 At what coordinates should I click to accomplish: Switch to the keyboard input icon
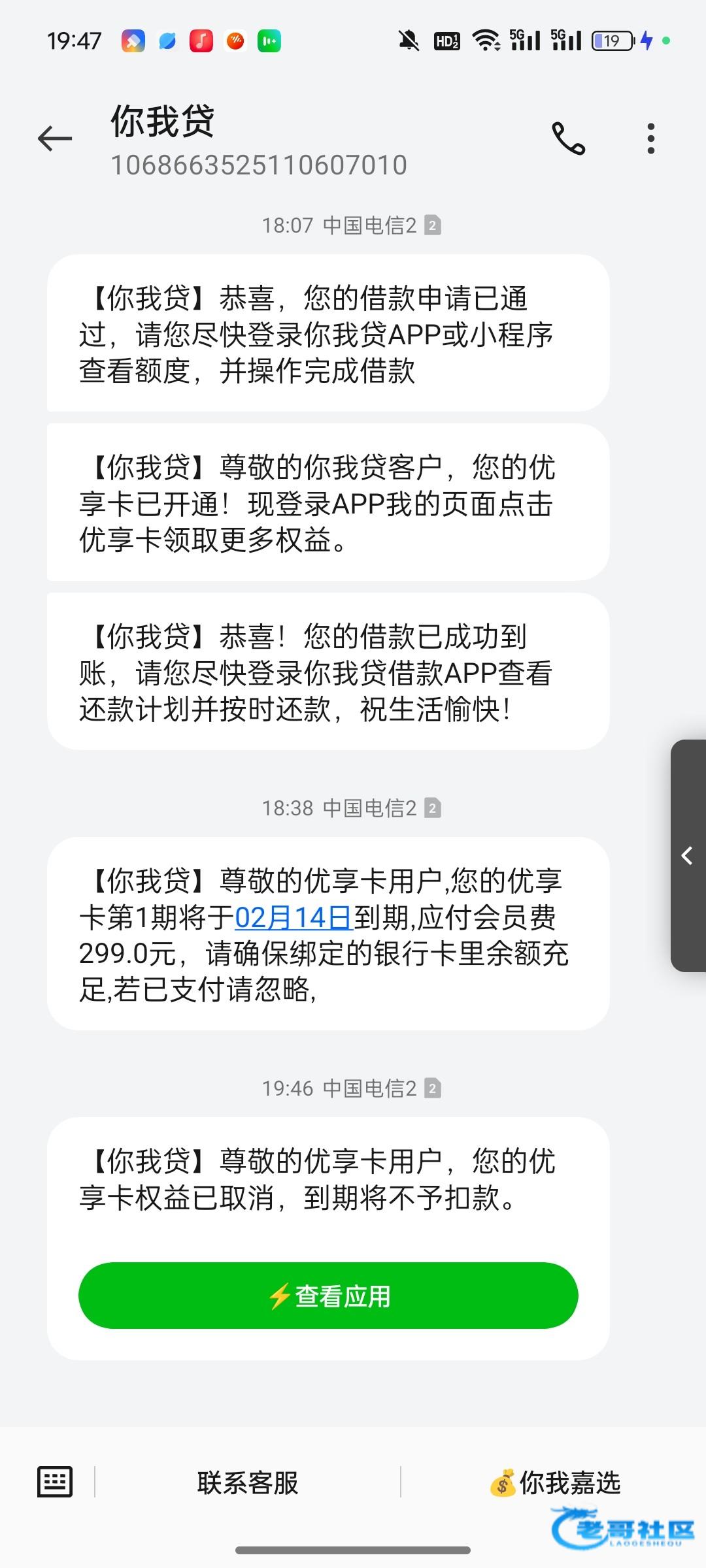(55, 1482)
